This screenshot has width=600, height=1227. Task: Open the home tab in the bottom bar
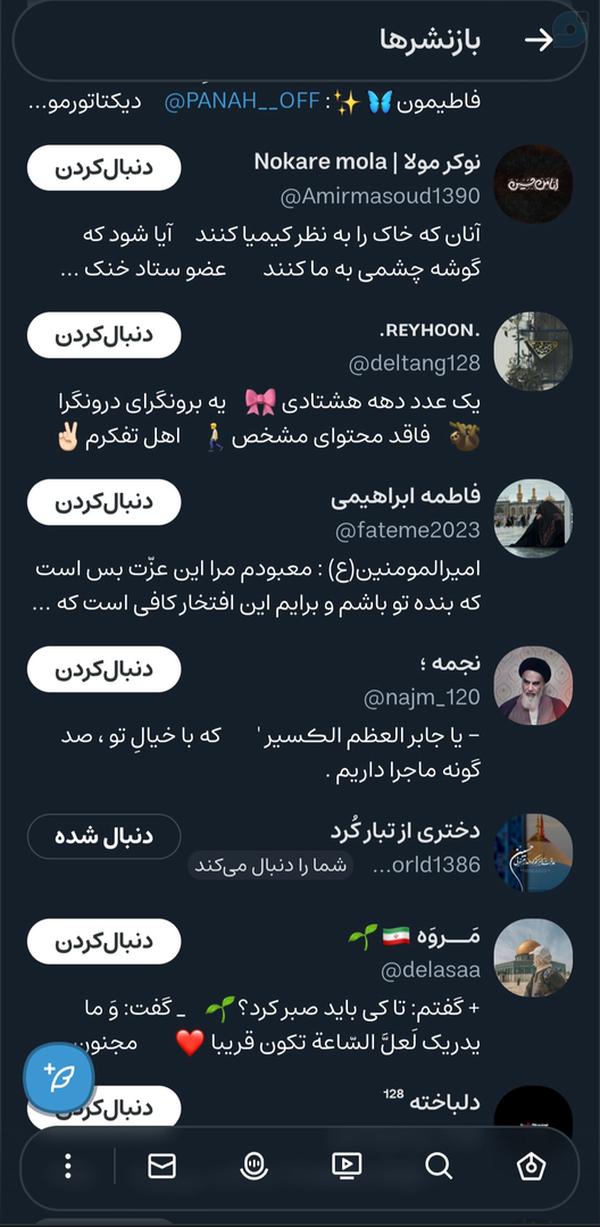coord(531,1166)
